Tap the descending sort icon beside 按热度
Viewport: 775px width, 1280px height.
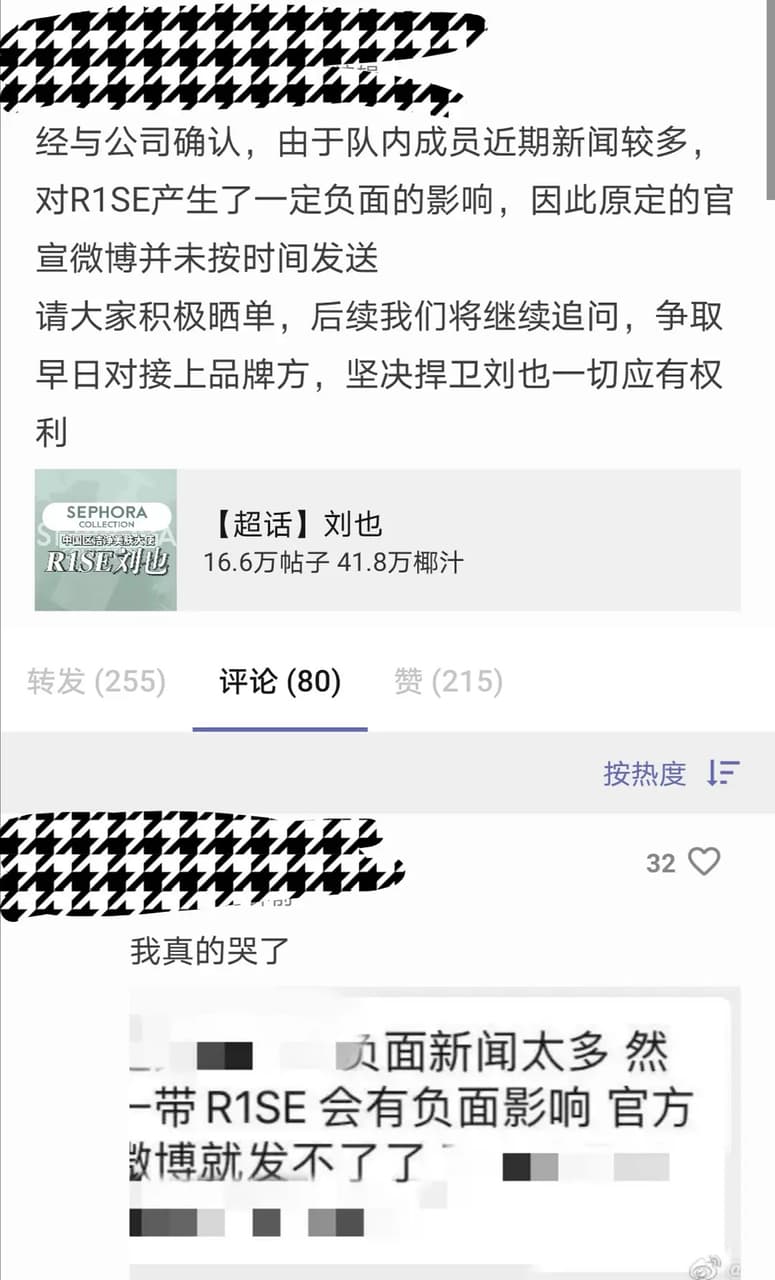[724, 775]
